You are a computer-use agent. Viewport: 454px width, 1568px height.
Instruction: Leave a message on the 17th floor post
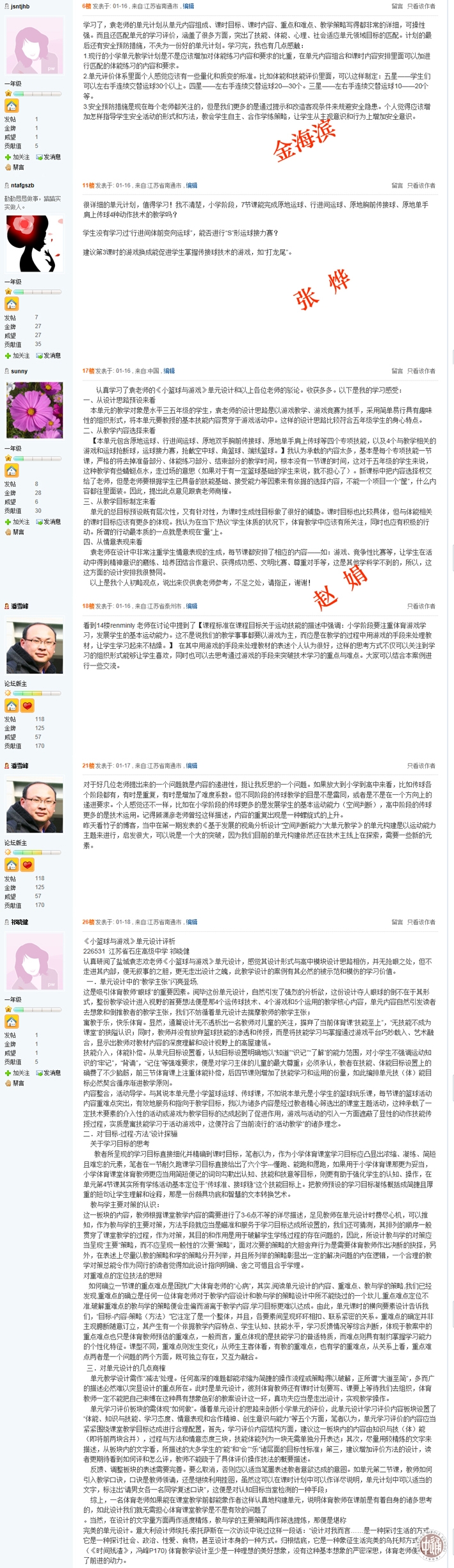pyautogui.click(x=397, y=371)
